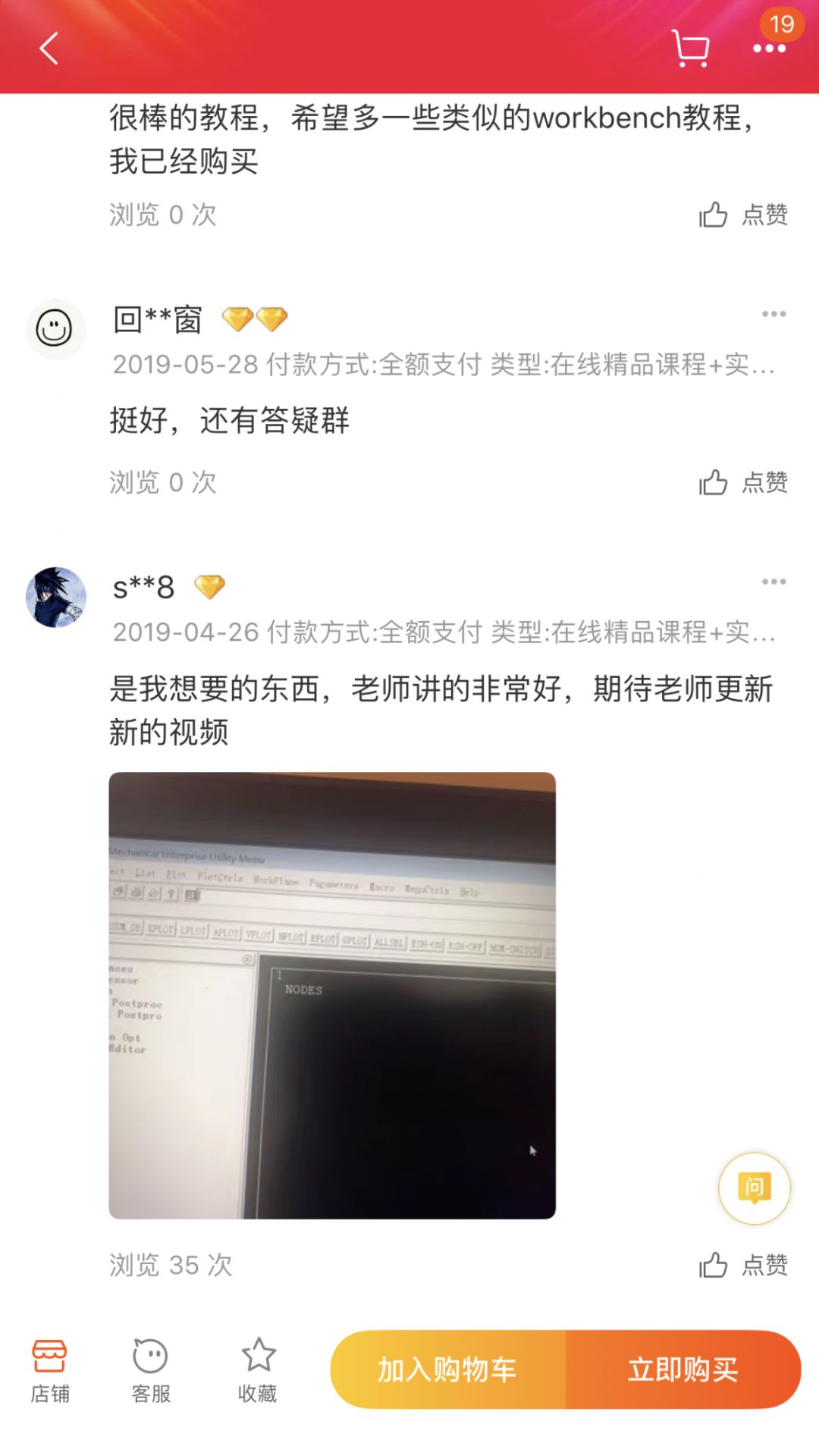This screenshot has height=1456, width=819.
Task: Add item to 收藏 favorites
Action: (x=258, y=1371)
